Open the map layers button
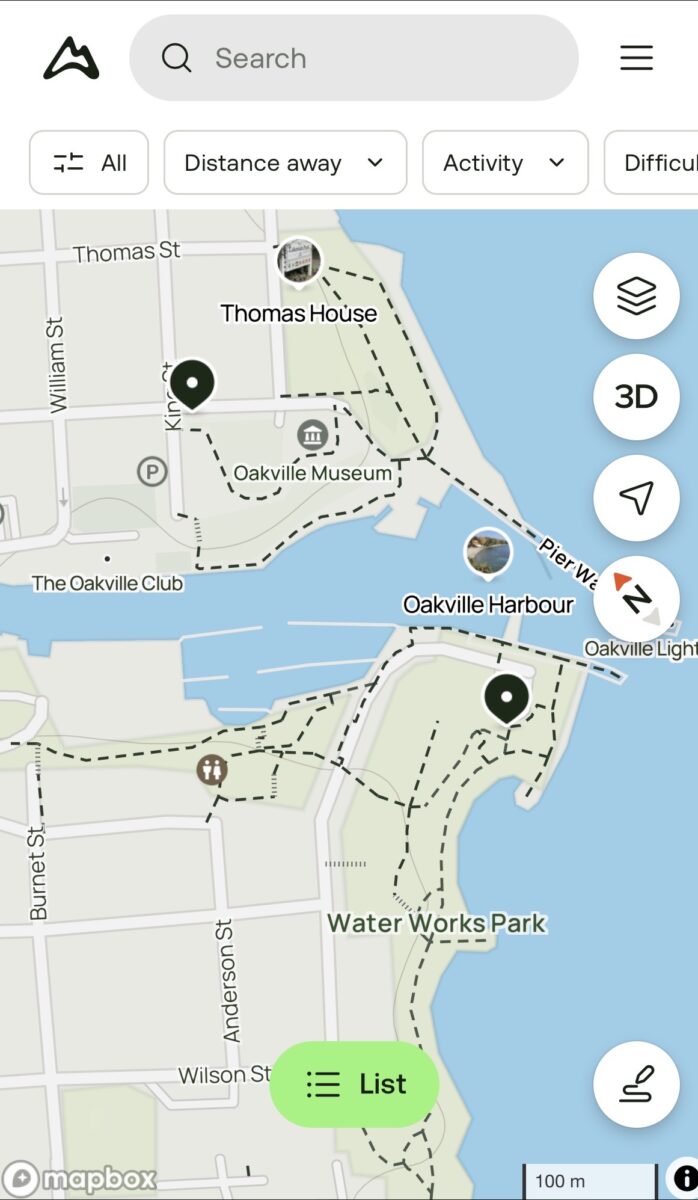698x1200 pixels. 636,296
